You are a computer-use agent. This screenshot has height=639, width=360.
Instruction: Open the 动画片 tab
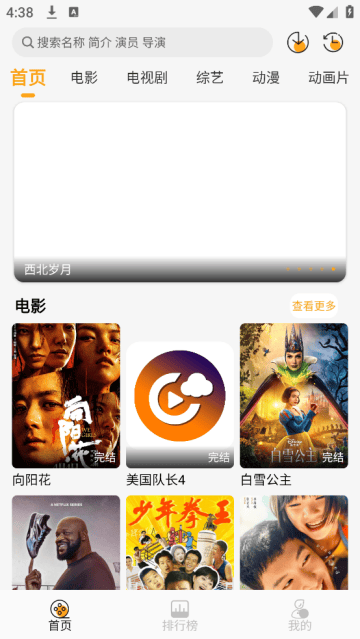pos(328,77)
